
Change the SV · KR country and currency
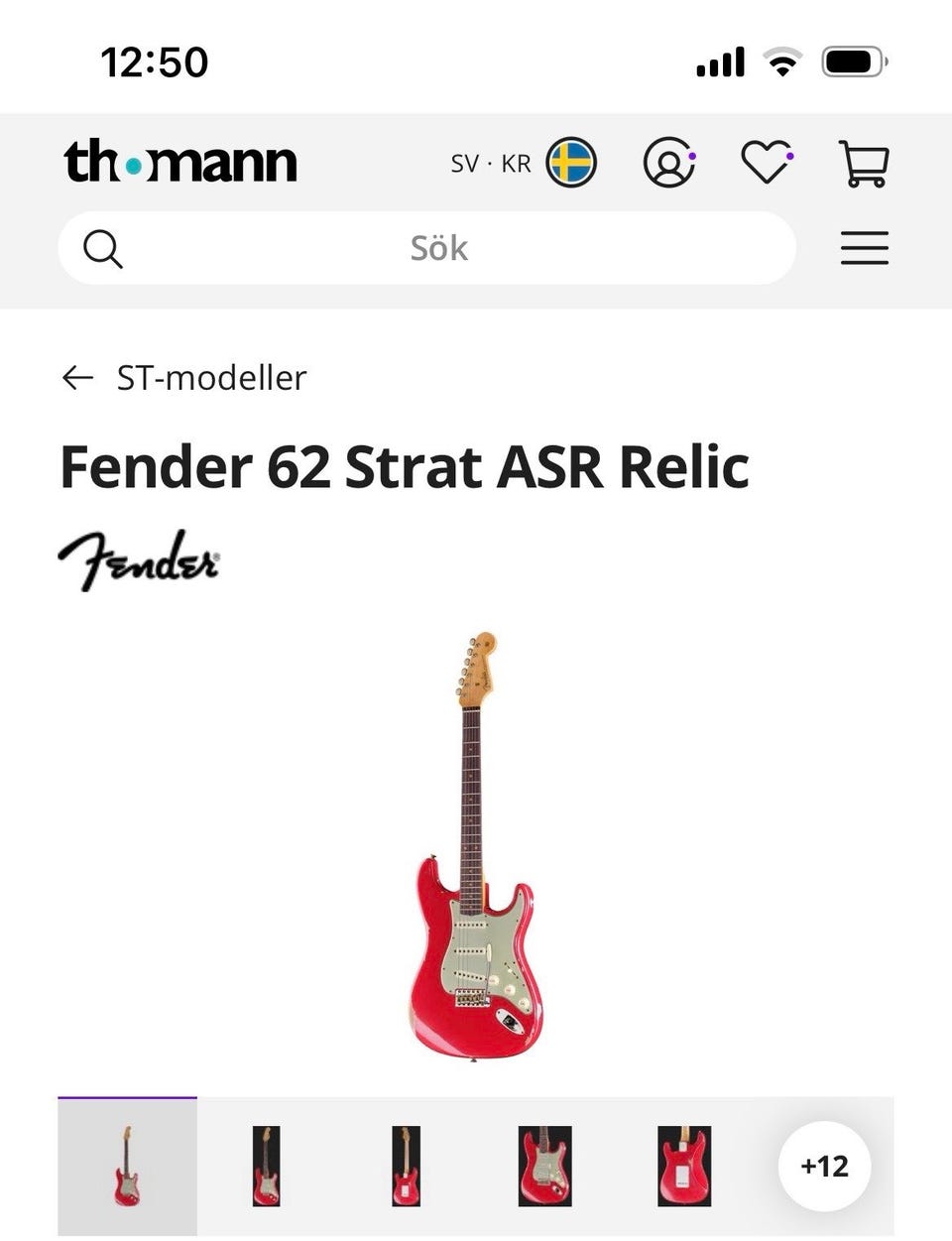tap(523, 163)
